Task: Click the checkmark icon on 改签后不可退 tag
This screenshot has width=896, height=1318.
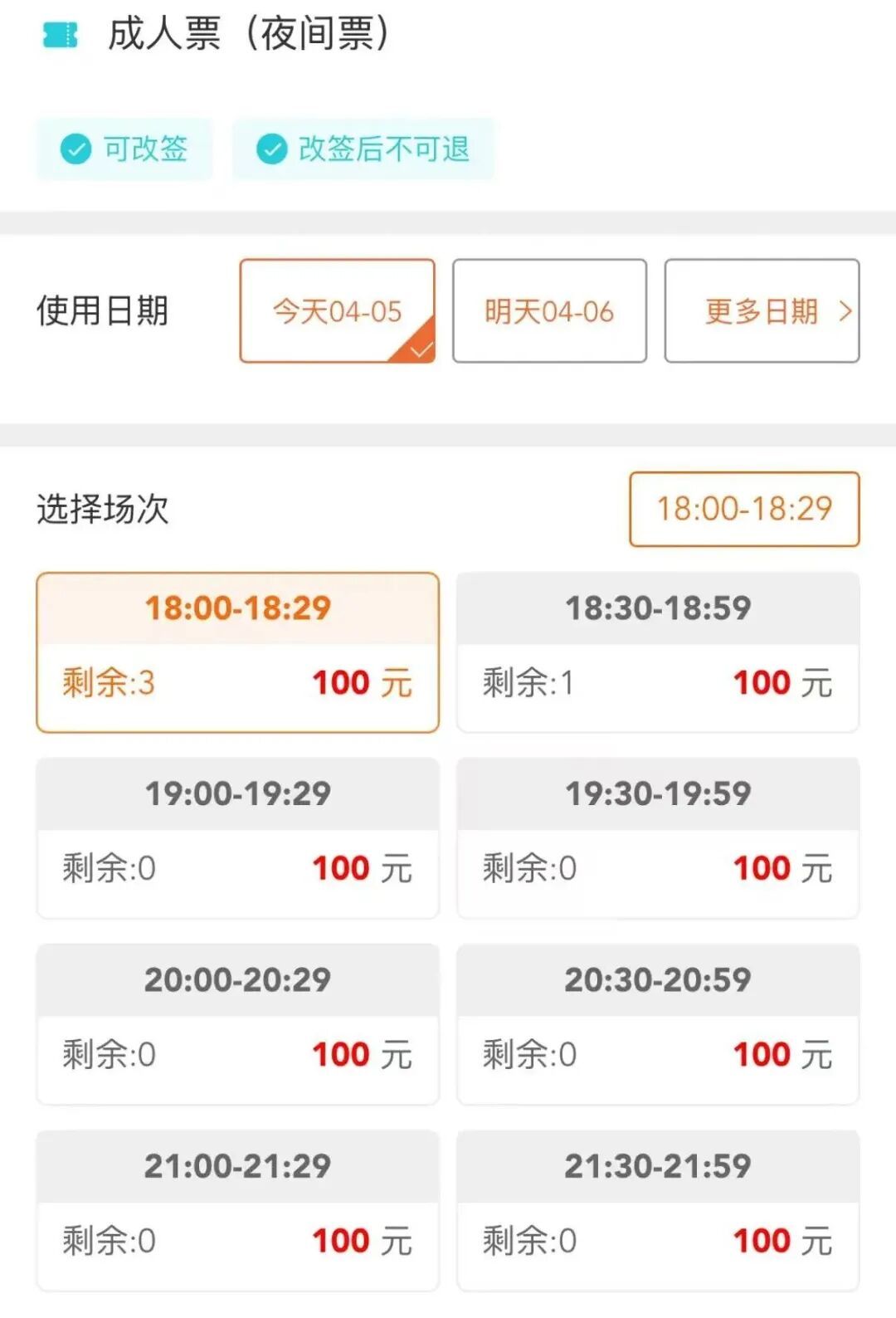Action: [x=271, y=149]
